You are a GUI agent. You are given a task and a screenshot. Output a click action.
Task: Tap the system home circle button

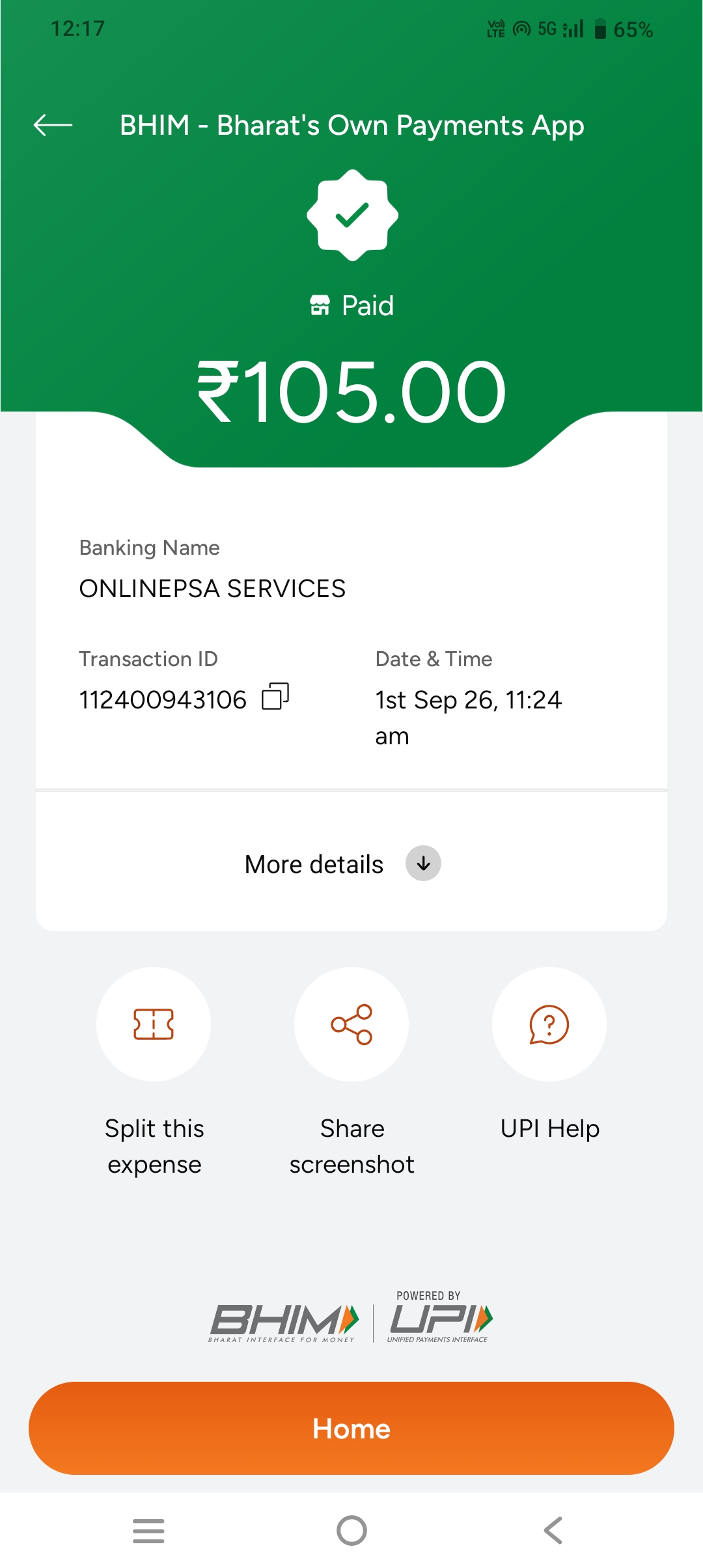point(351,1530)
